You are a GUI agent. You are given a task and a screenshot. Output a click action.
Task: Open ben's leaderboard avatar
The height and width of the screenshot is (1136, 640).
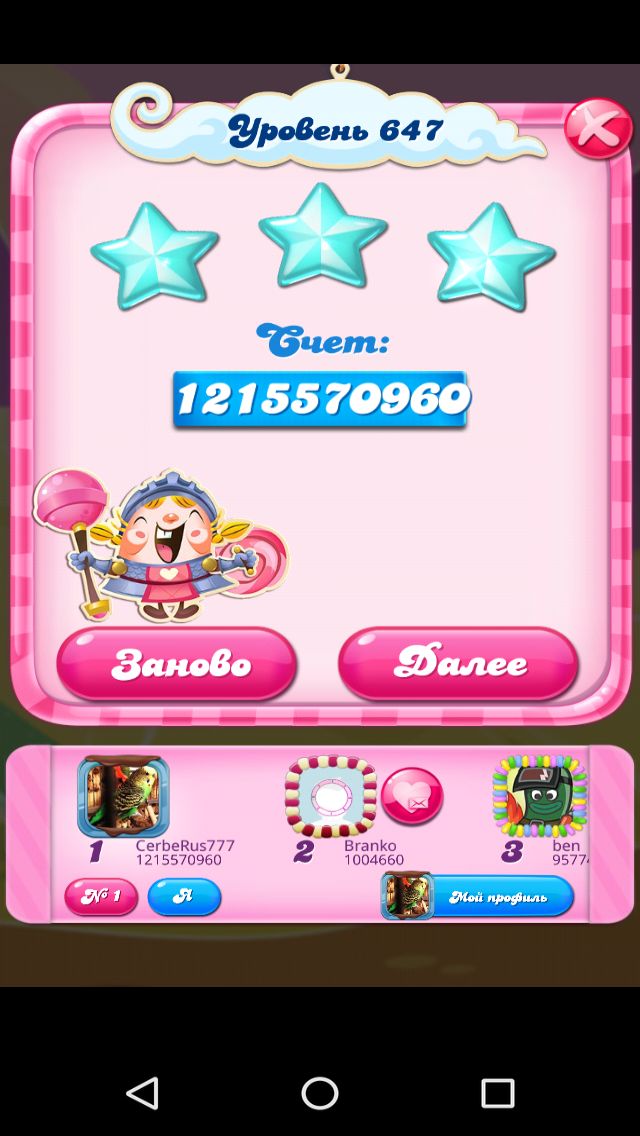click(539, 797)
